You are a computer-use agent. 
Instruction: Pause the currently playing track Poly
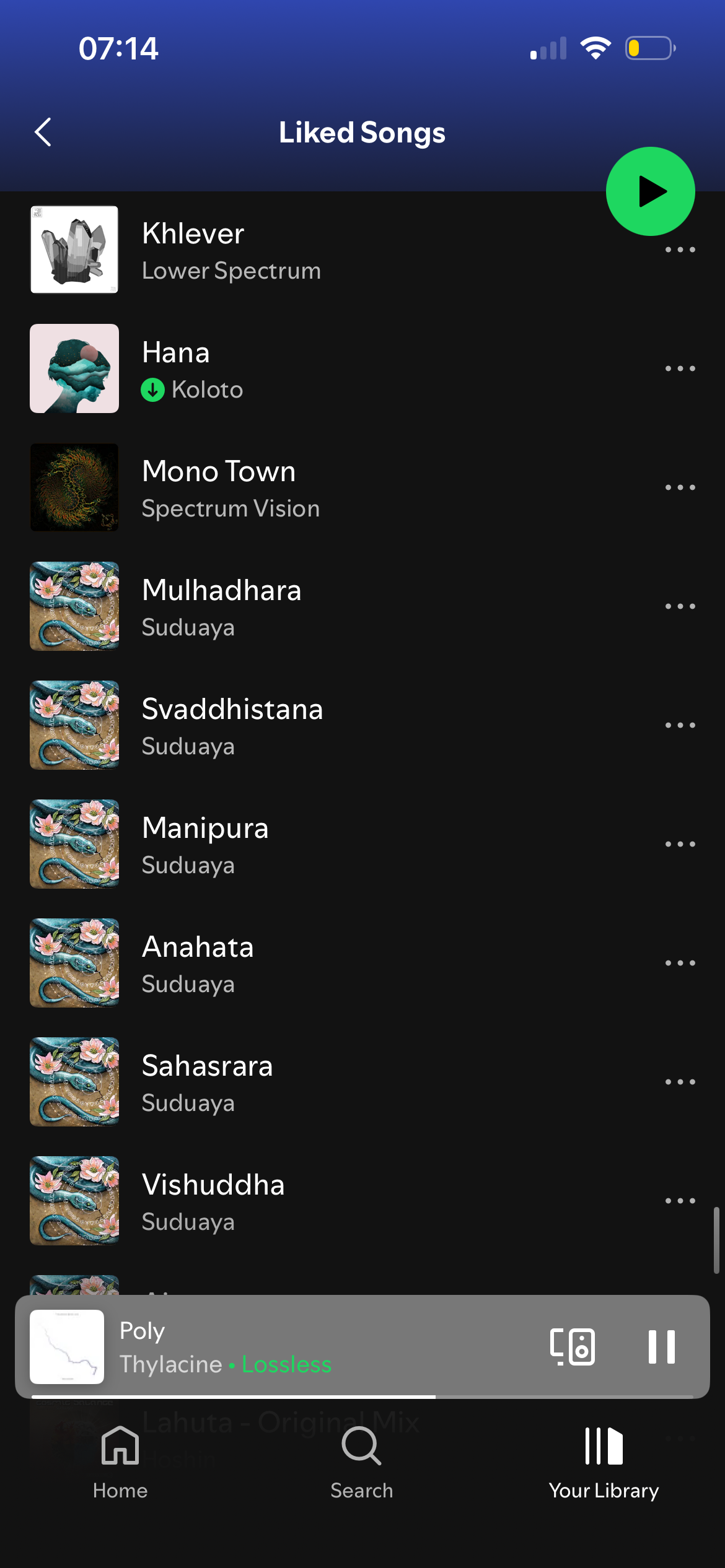(x=661, y=1347)
